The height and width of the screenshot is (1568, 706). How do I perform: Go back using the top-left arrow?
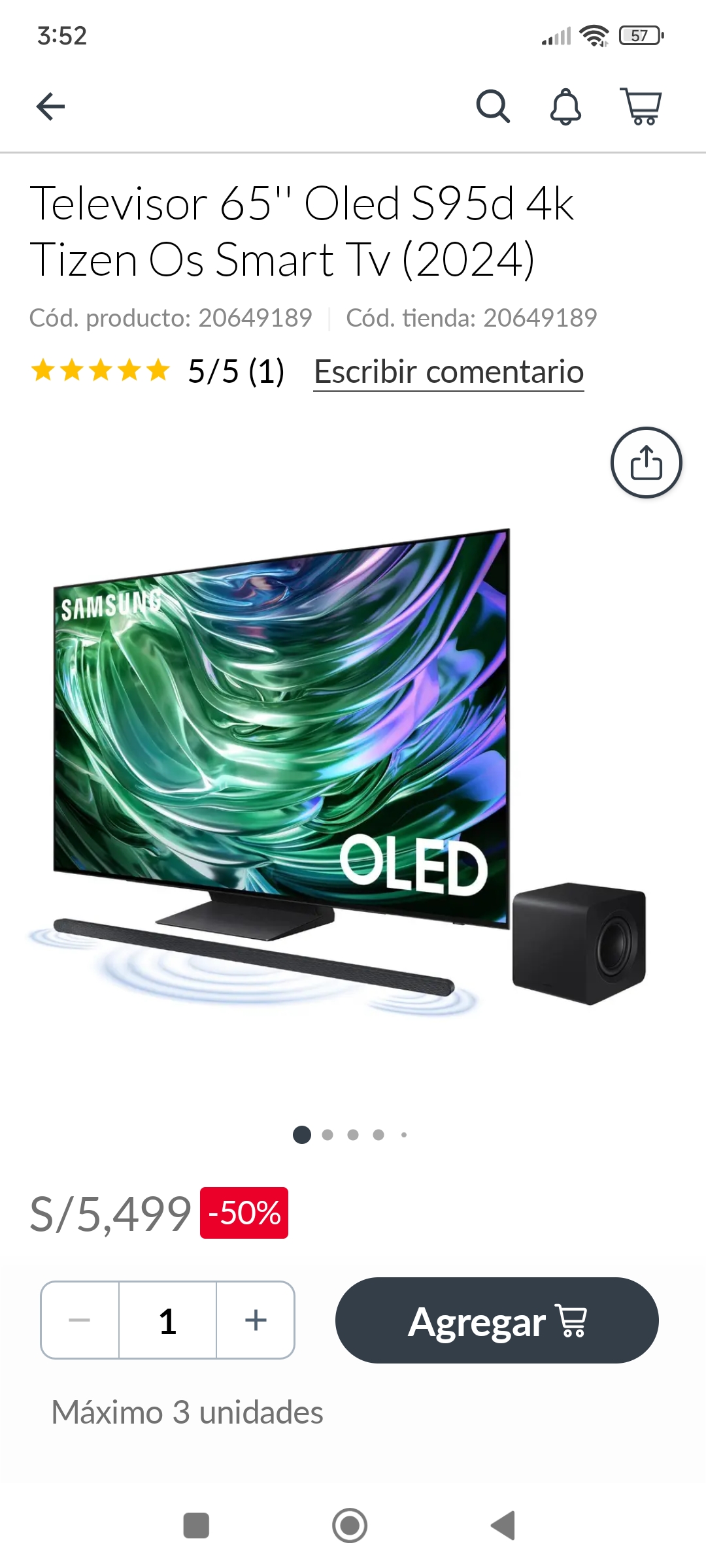pos(51,106)
